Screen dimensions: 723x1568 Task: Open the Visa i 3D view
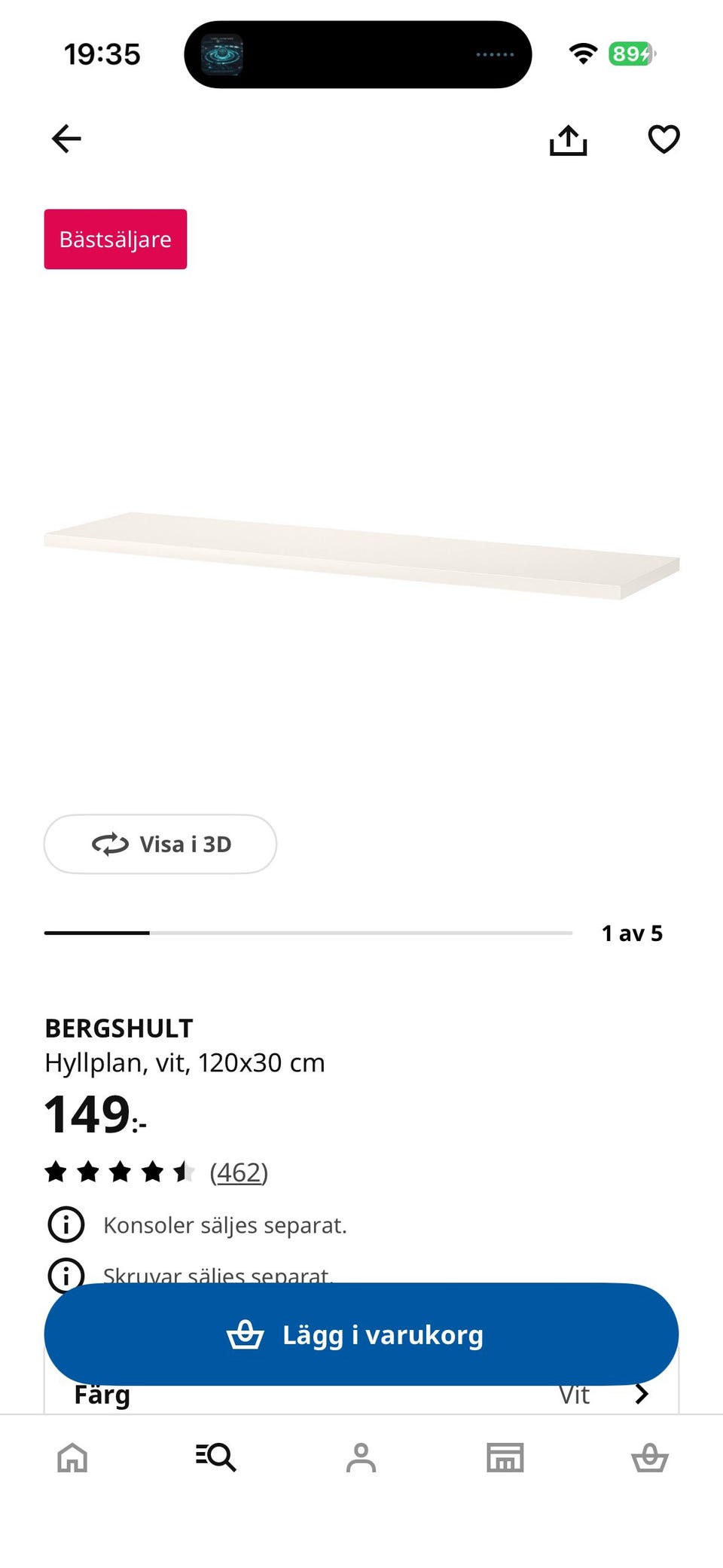[160, 844]
